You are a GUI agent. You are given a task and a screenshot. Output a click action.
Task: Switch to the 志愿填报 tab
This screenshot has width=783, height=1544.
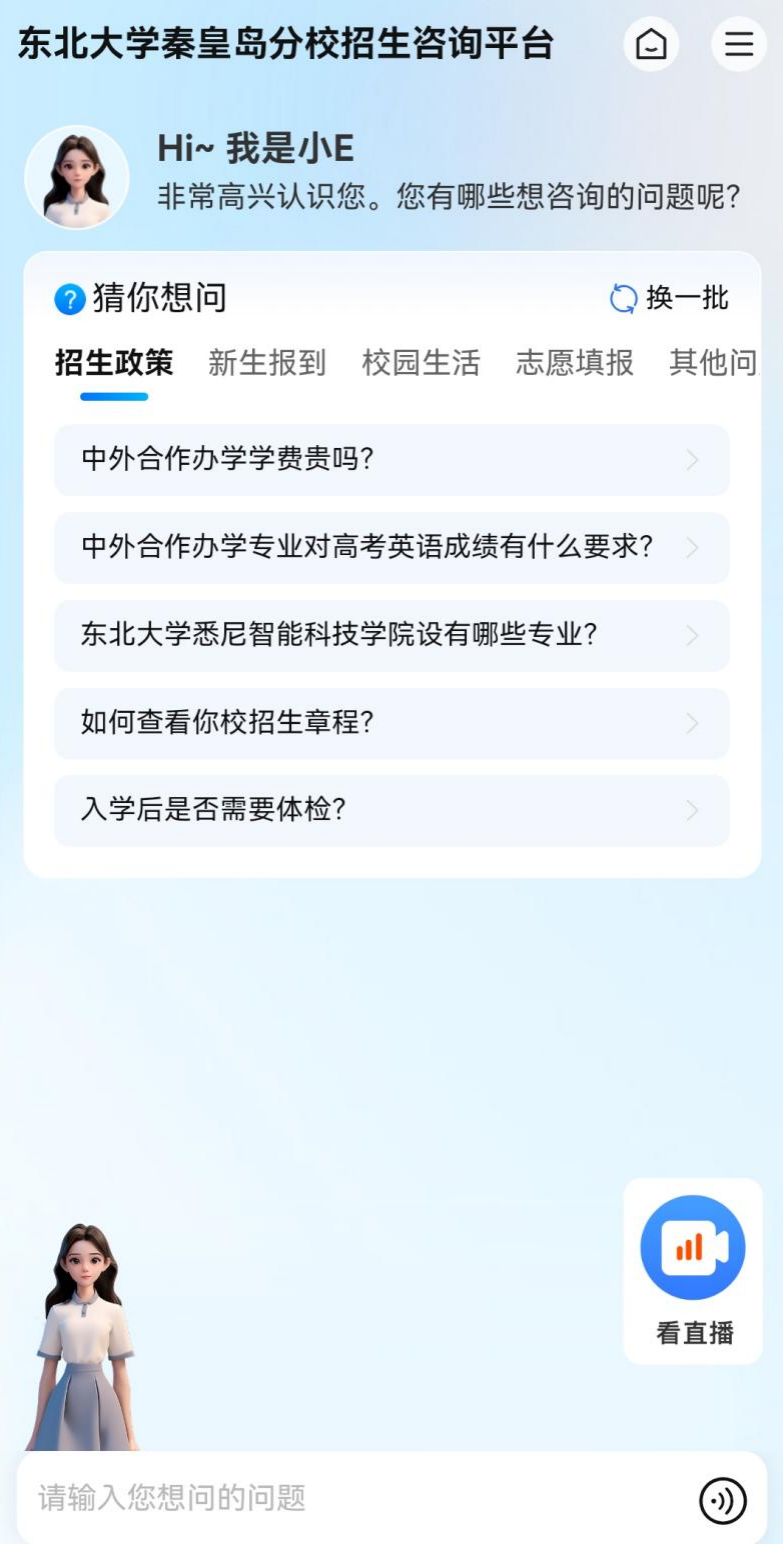pyautogui.click(x=575, y=363)
